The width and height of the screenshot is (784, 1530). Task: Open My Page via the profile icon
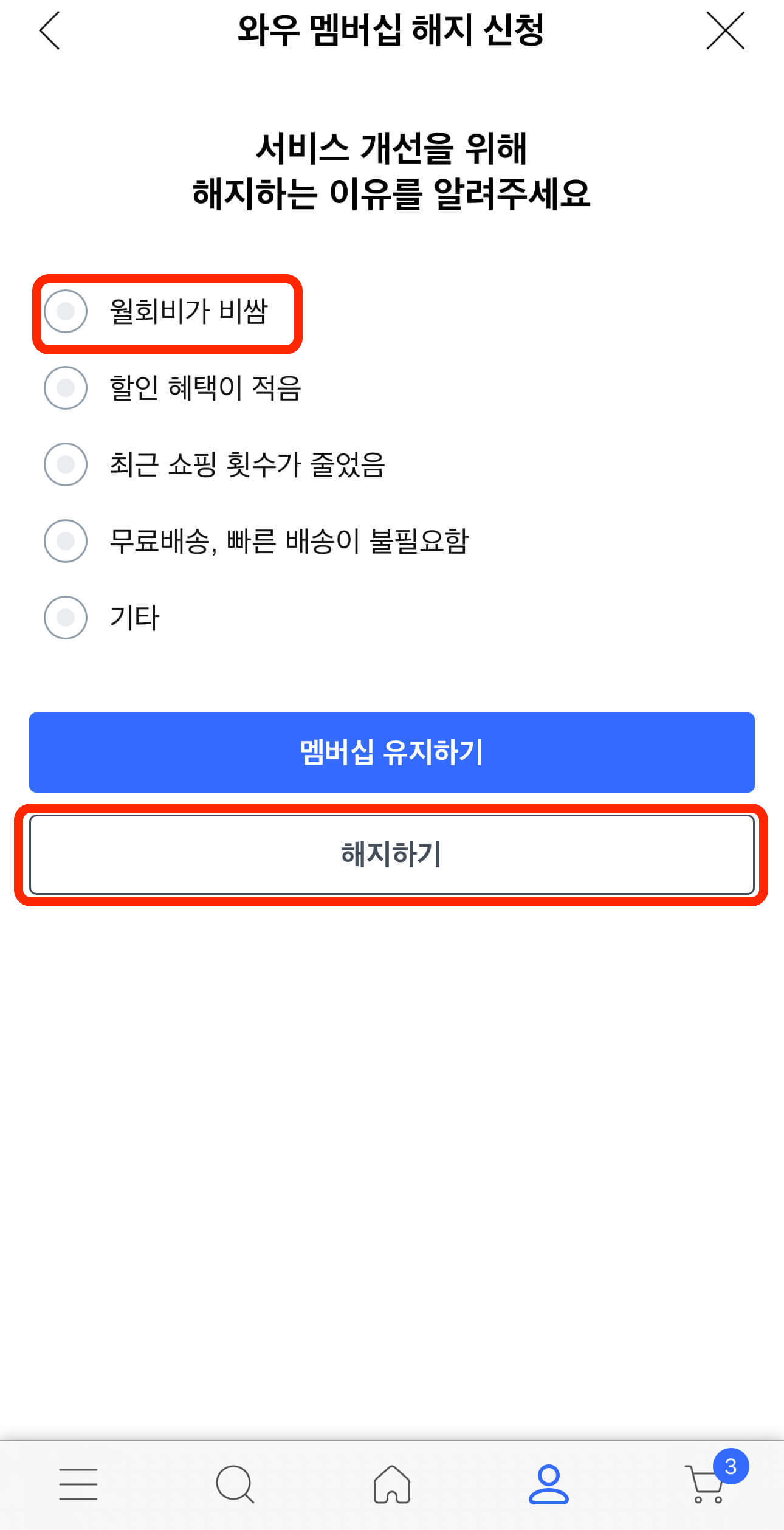[x=549, y=1484]
